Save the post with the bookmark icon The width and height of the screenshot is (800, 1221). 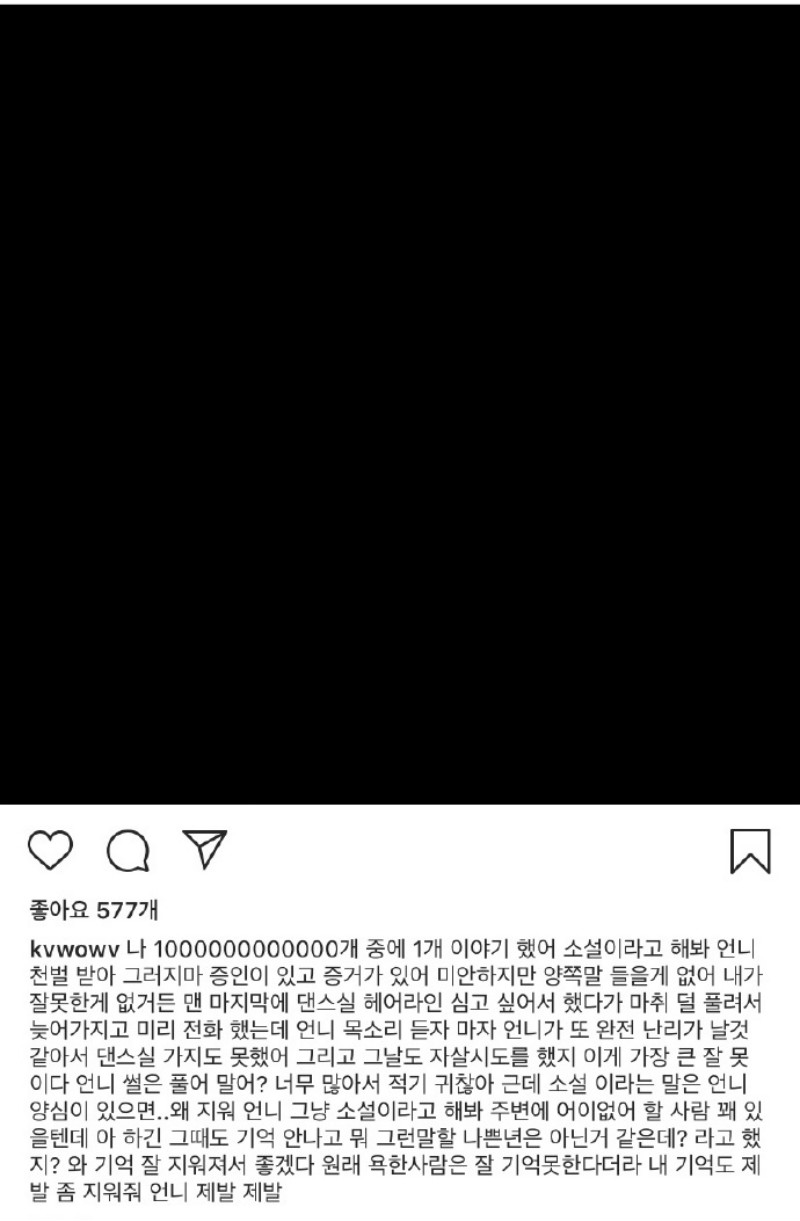click(x=750, y=851)
